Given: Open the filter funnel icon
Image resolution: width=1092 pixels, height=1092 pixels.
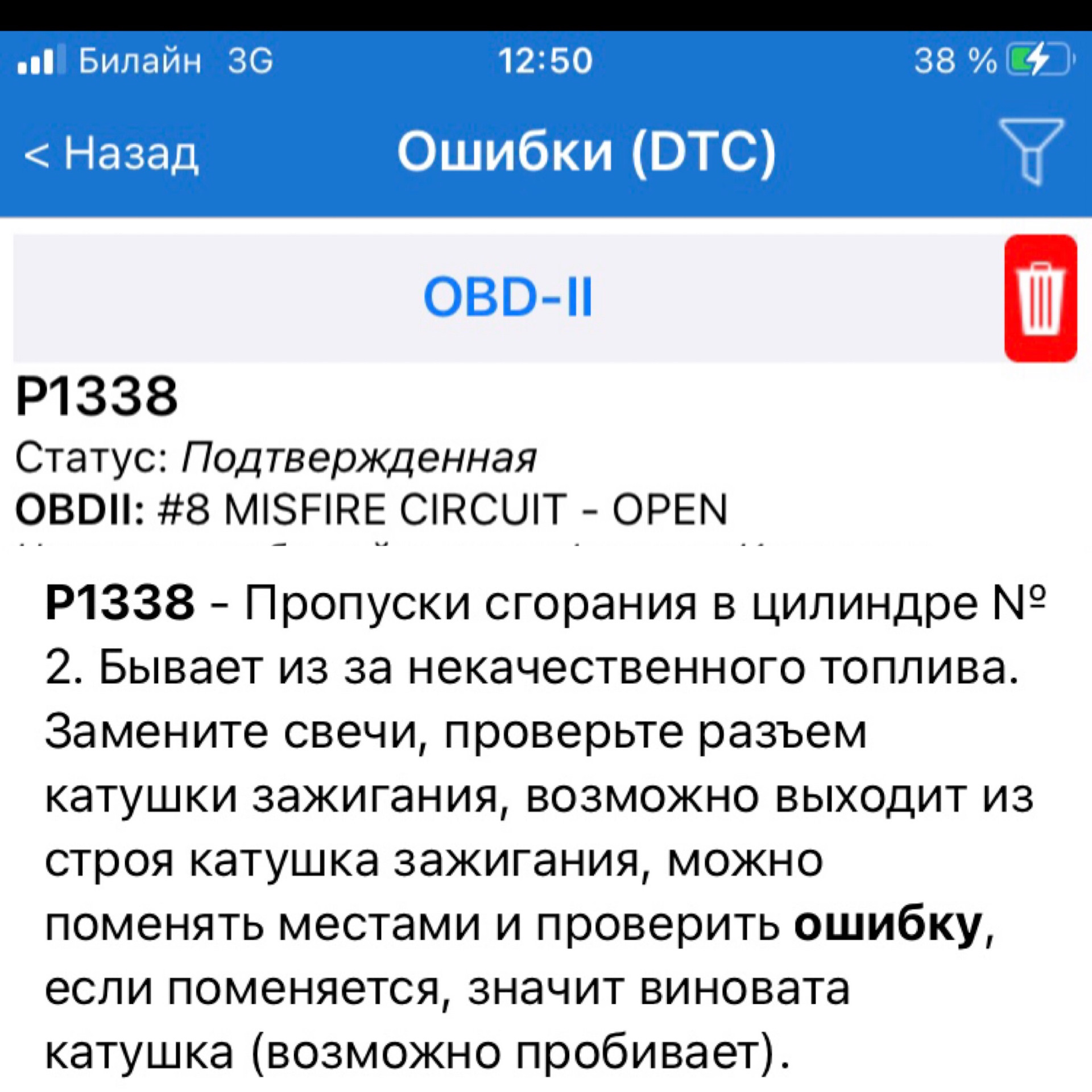Looking at the screenshot, I should 1031,151.
